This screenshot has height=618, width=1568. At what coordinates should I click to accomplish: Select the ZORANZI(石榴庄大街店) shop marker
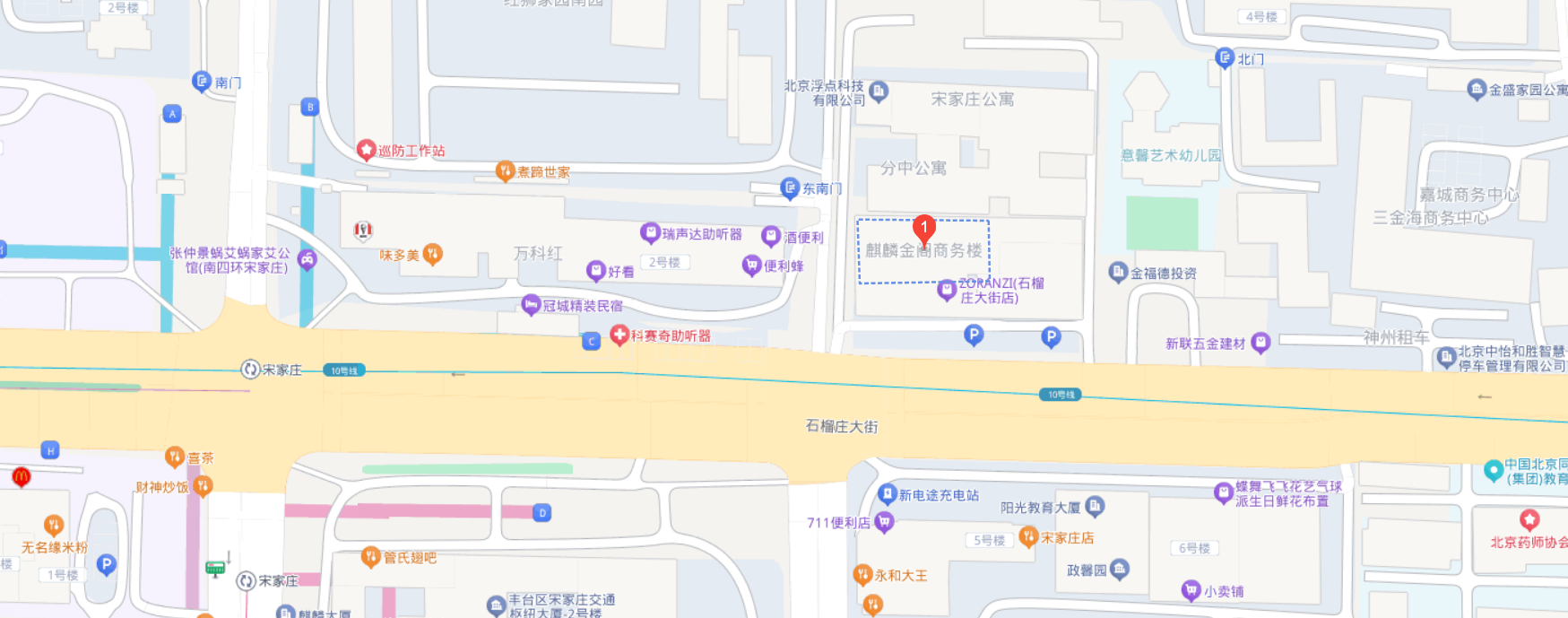(x=947, y=290)
